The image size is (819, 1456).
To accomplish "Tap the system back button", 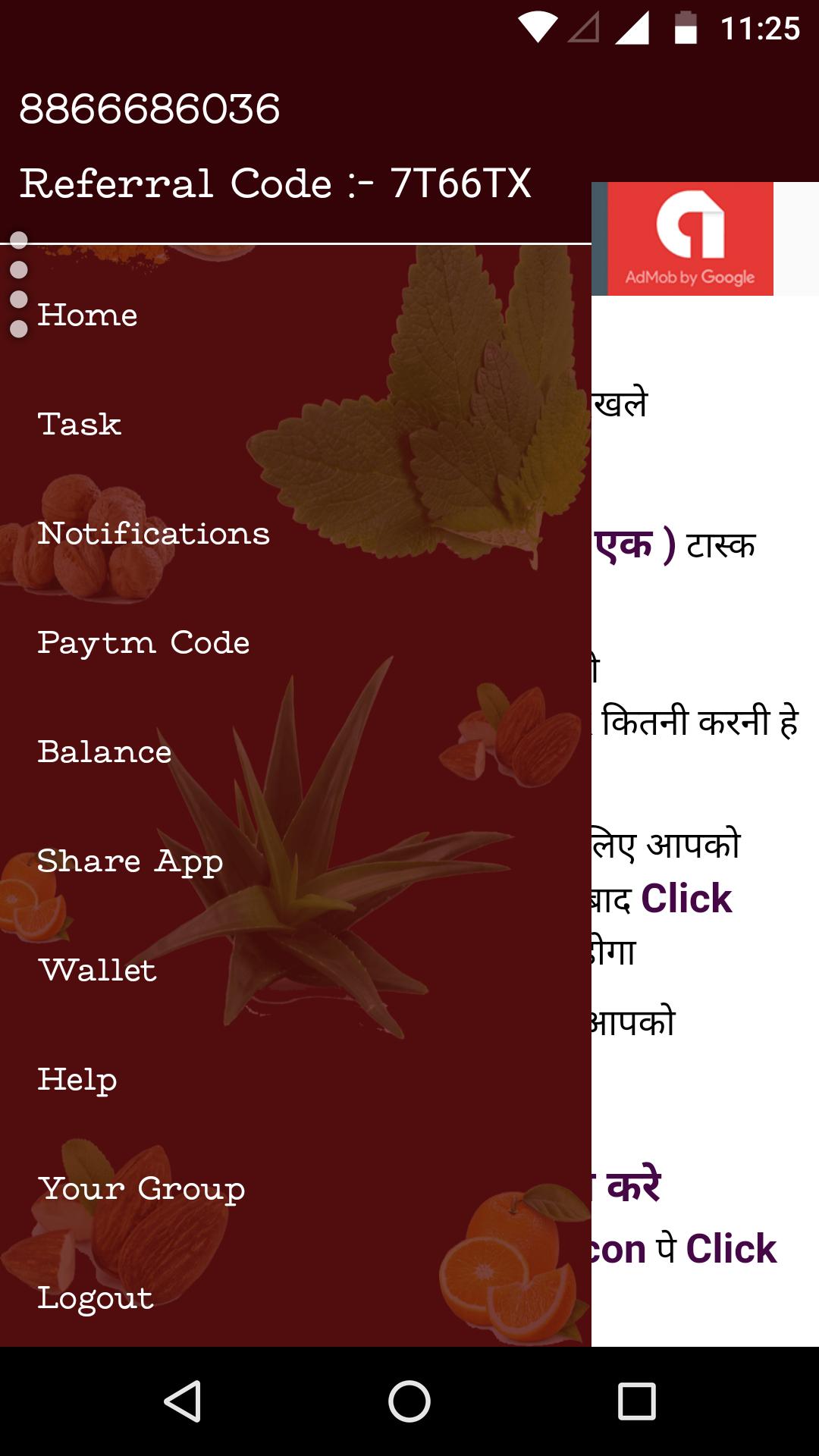I will point(182,1401).
